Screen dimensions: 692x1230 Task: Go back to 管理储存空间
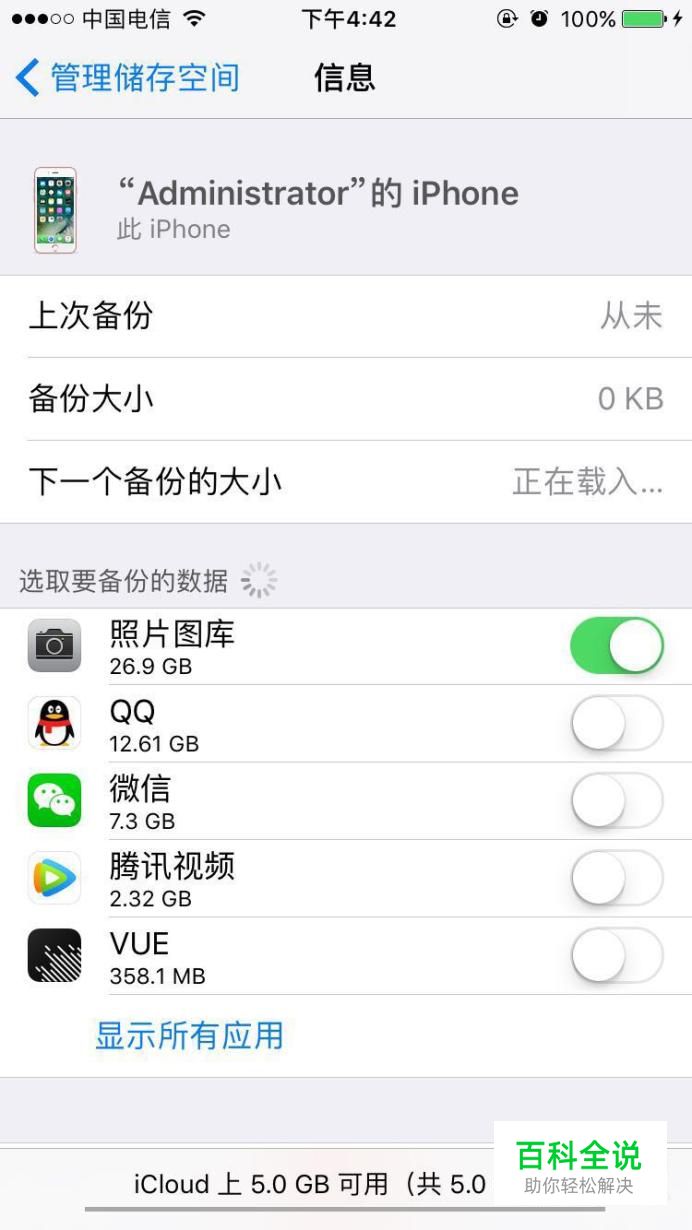tap(128, 77)
